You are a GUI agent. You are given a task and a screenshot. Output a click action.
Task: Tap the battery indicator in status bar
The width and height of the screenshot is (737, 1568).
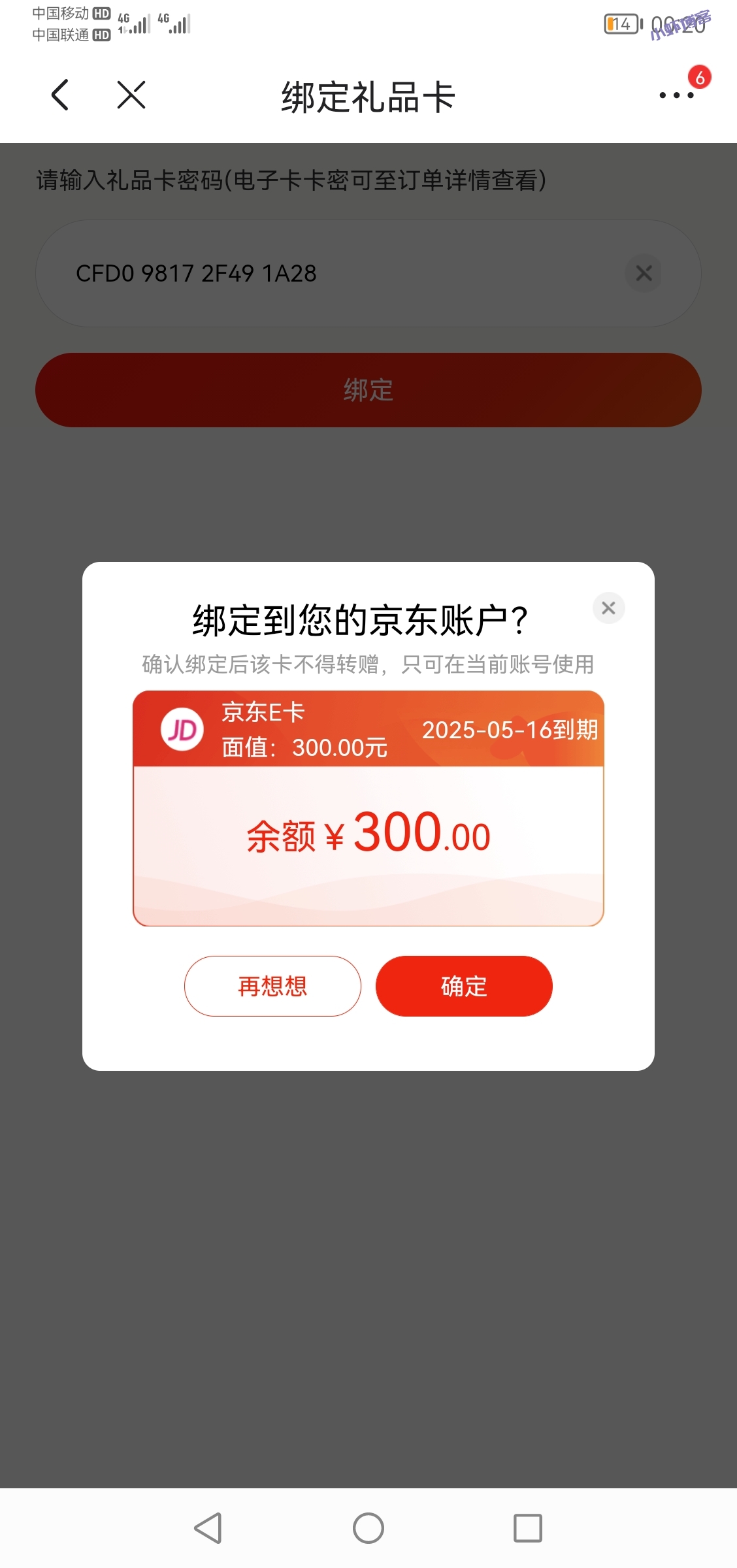(620, 23)
